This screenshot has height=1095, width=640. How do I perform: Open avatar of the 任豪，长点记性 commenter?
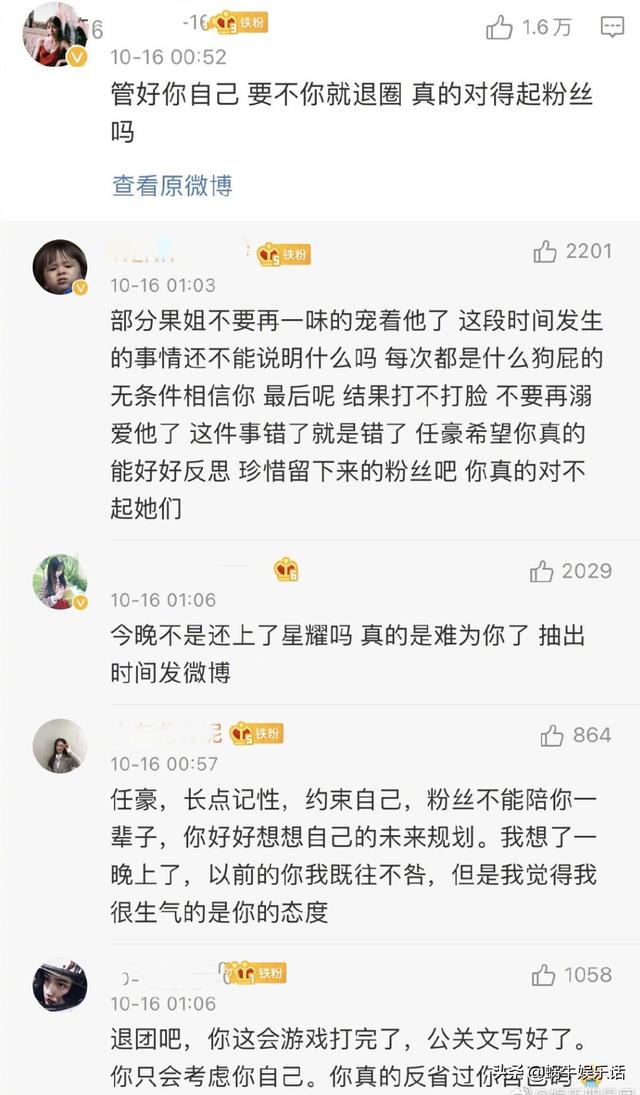point(59,745)
